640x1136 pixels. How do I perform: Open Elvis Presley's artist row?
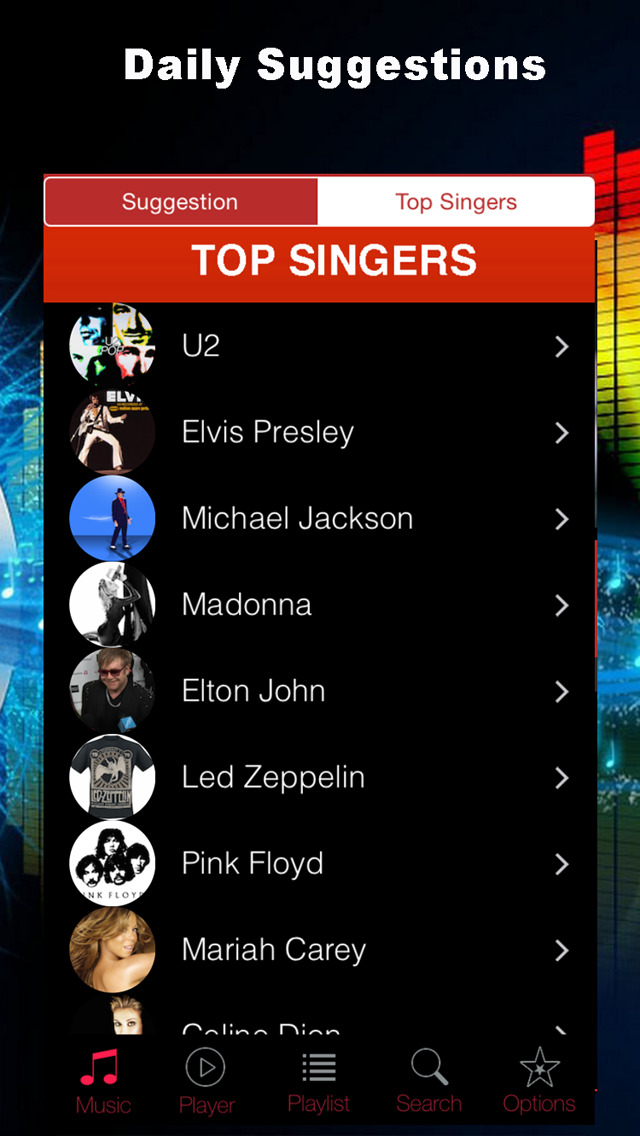[320, 432]
